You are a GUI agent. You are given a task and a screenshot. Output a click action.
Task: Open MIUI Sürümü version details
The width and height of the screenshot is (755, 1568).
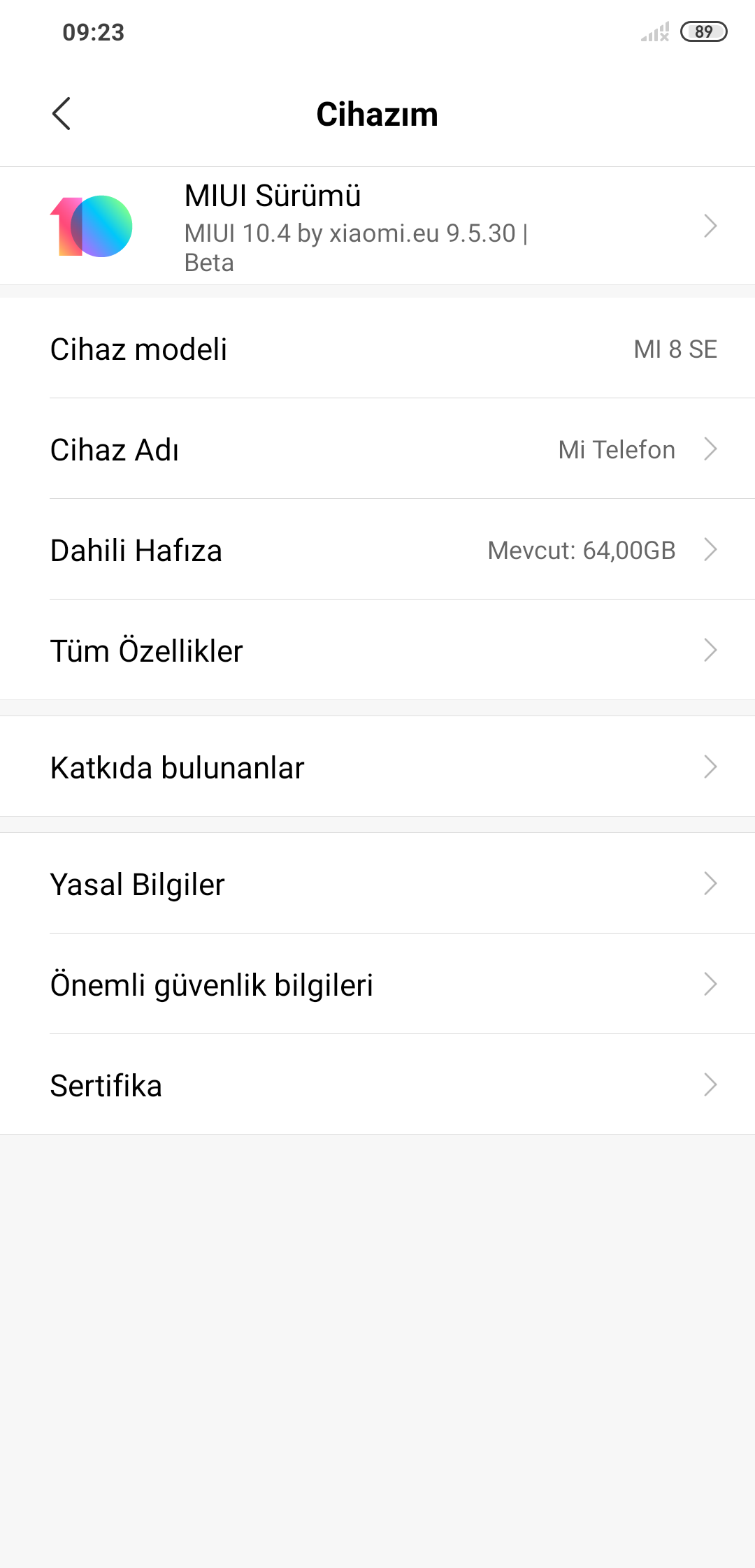pyautogui.click(x=377, y=226)
